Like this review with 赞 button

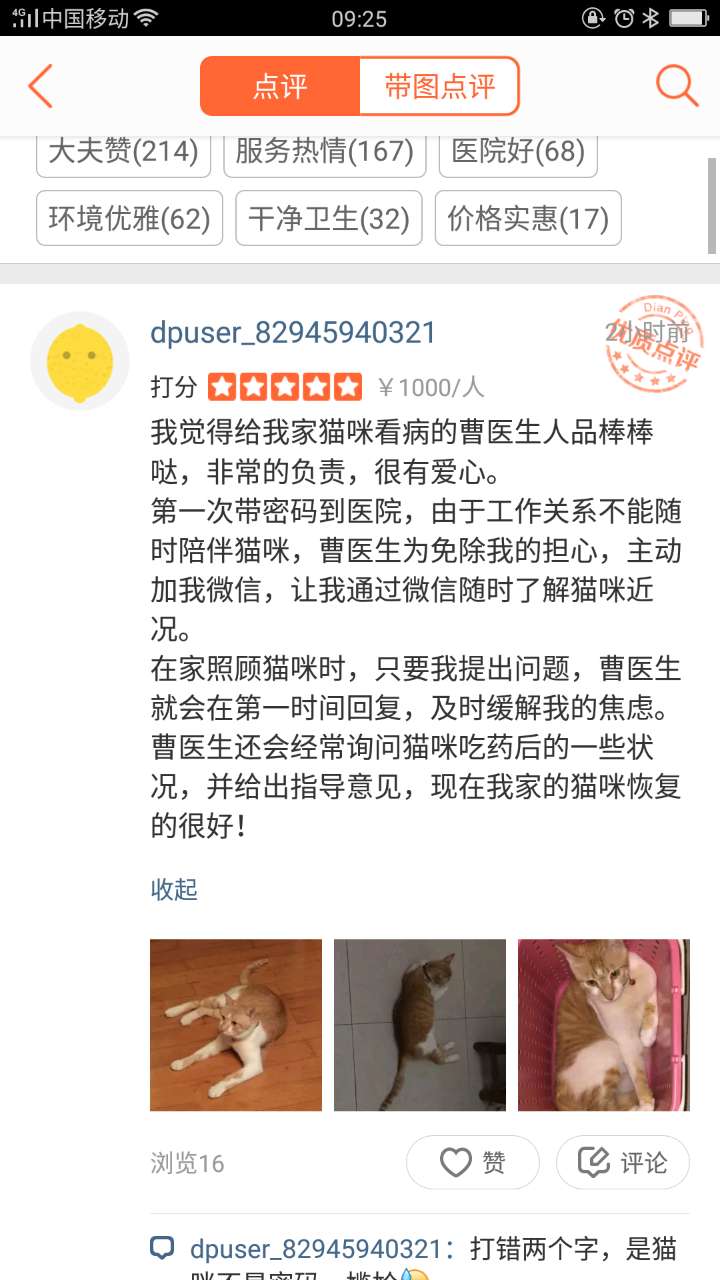pyautogui.click(x=473, y=1162)
